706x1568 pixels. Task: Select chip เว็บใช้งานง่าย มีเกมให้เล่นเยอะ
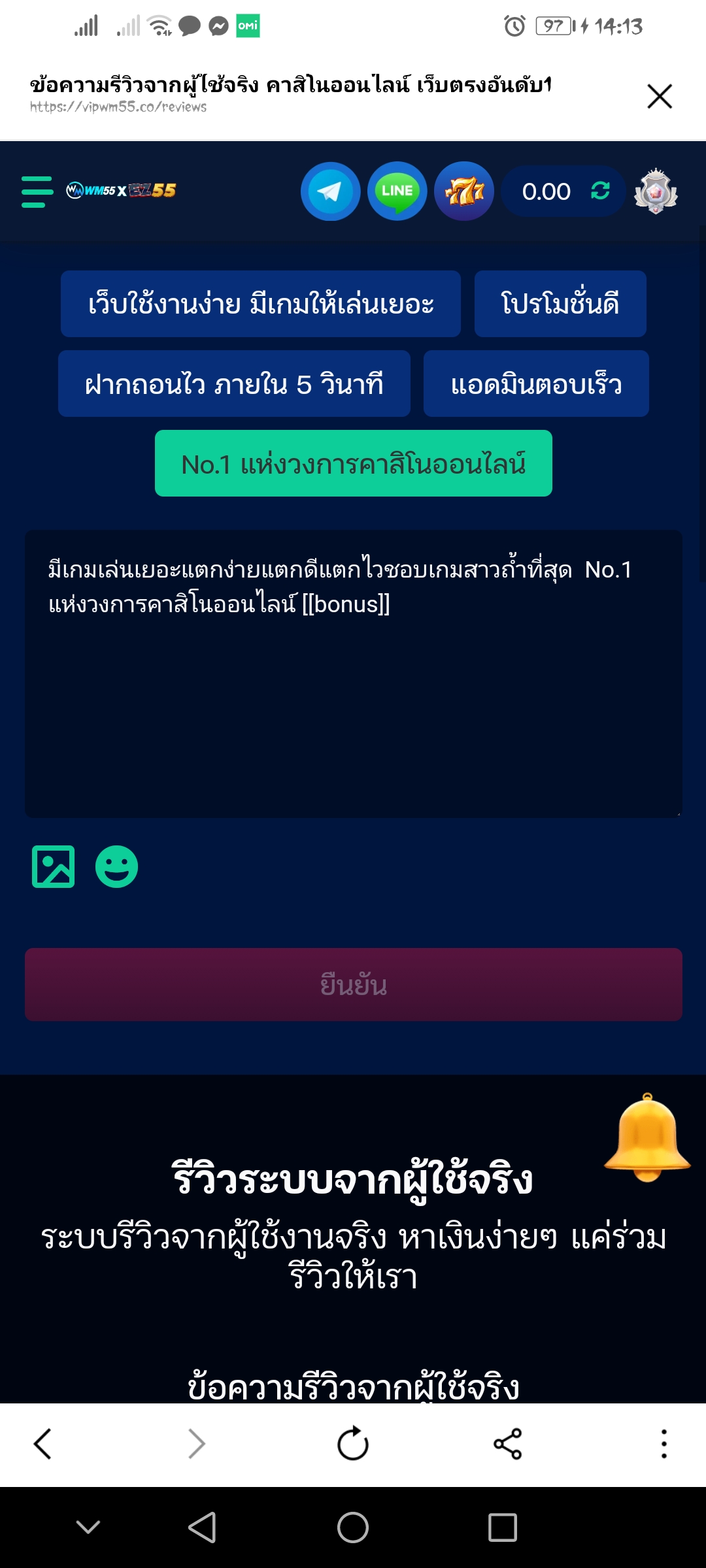(261, 304)
